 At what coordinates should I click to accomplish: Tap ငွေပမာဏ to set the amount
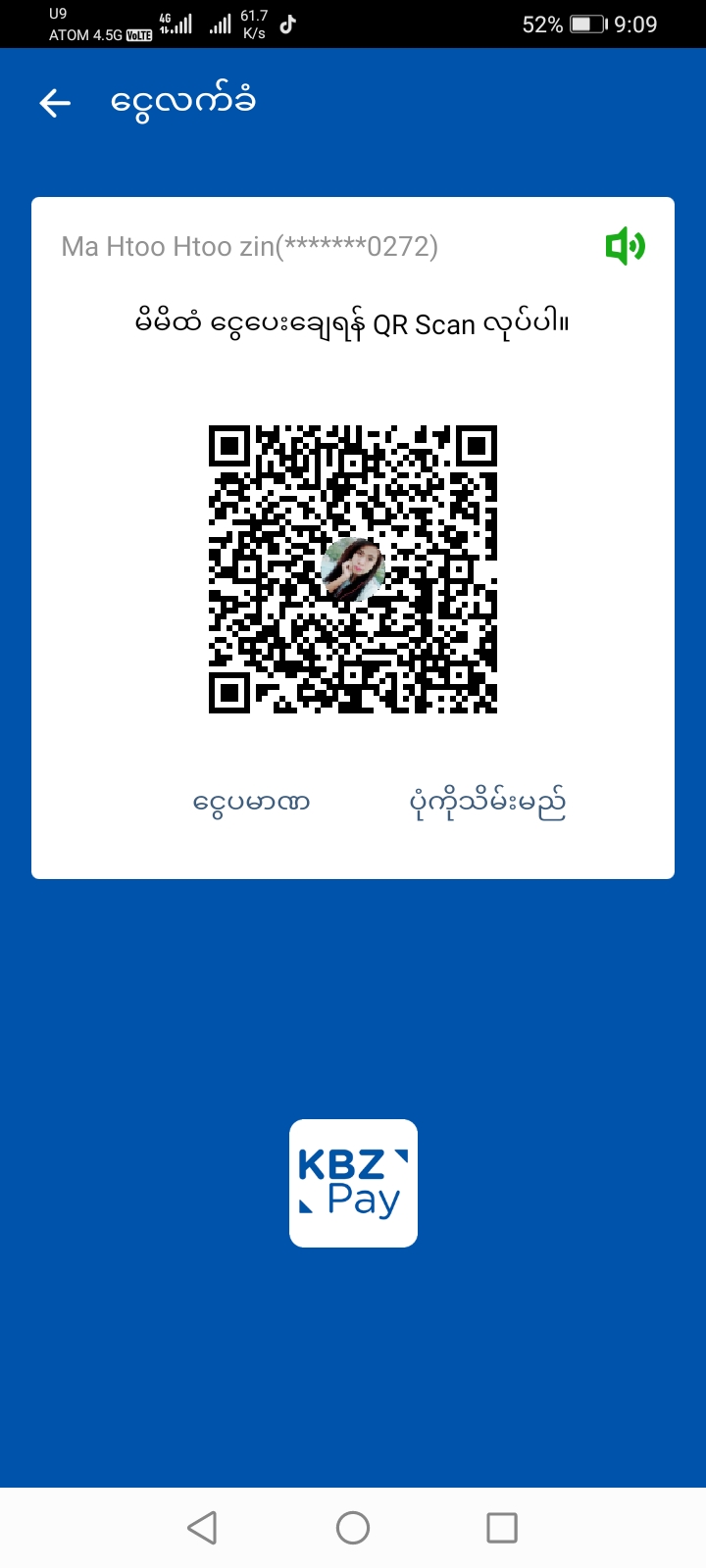252,803
